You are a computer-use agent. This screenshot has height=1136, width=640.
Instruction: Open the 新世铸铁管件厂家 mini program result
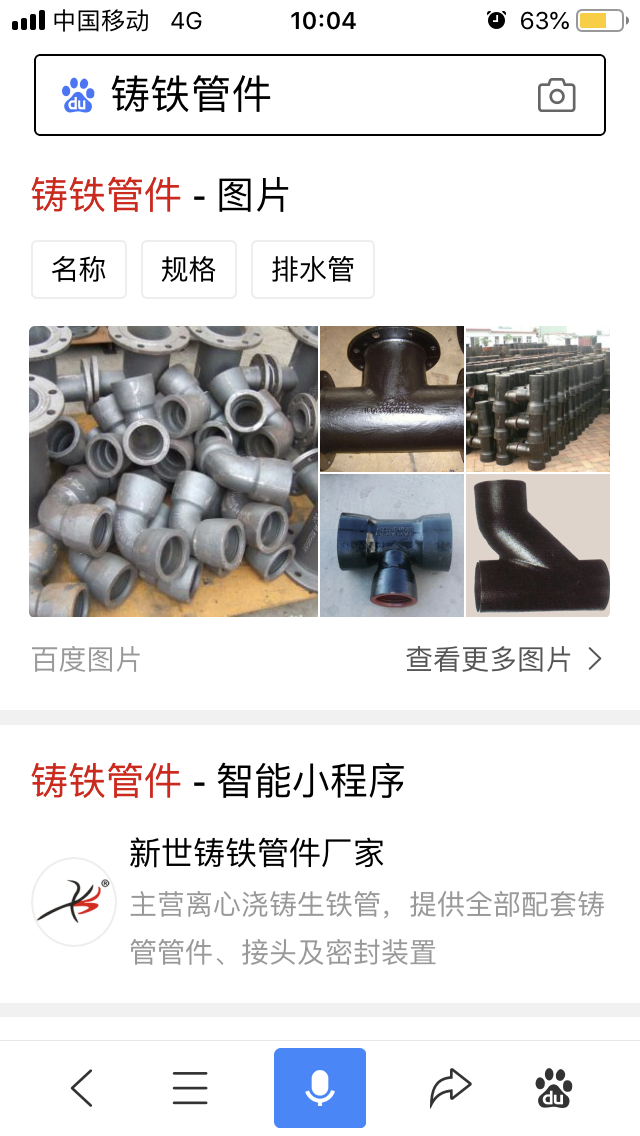(x=257, y=853)
